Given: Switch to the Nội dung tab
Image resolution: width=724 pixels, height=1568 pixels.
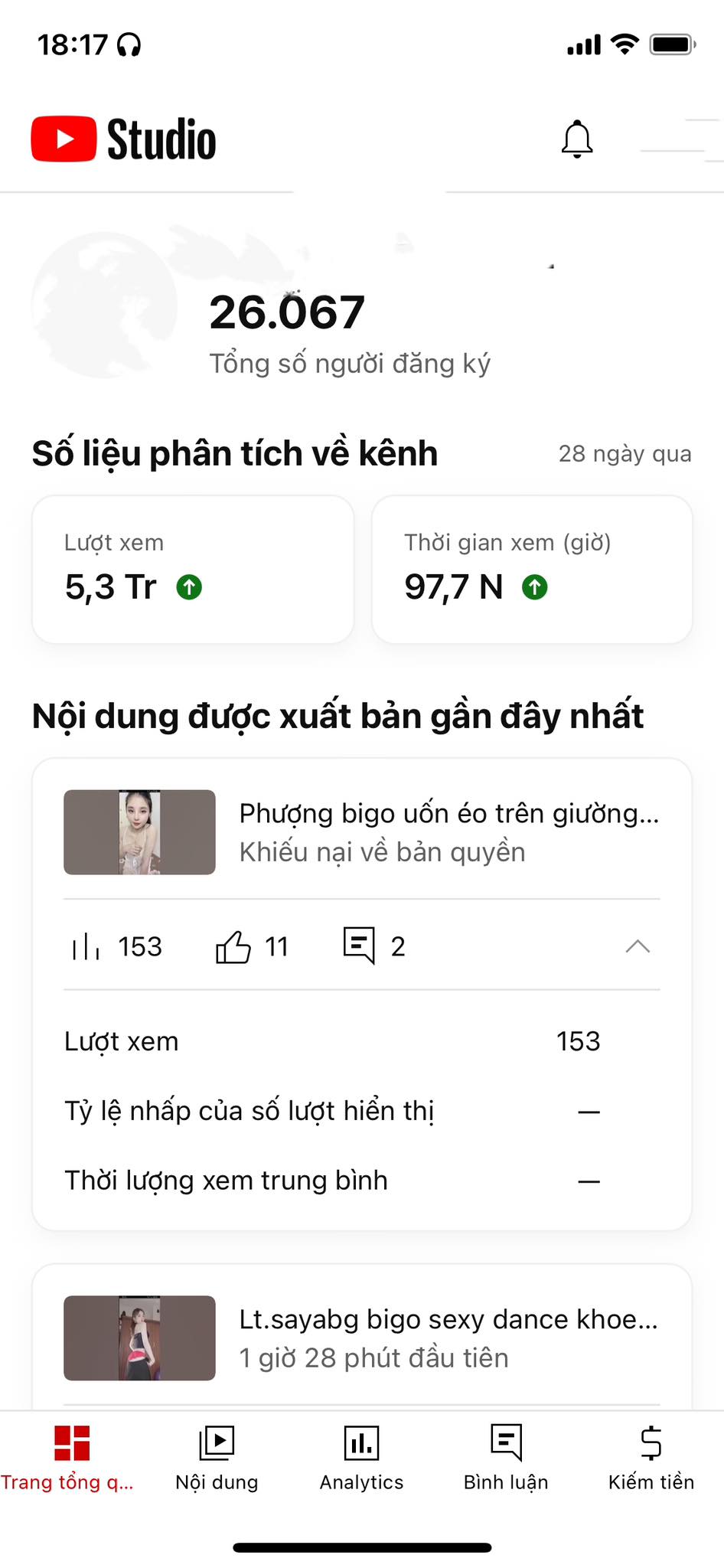Looking at the screenshot, I should pyautogui.click(x=217, y=1458).
